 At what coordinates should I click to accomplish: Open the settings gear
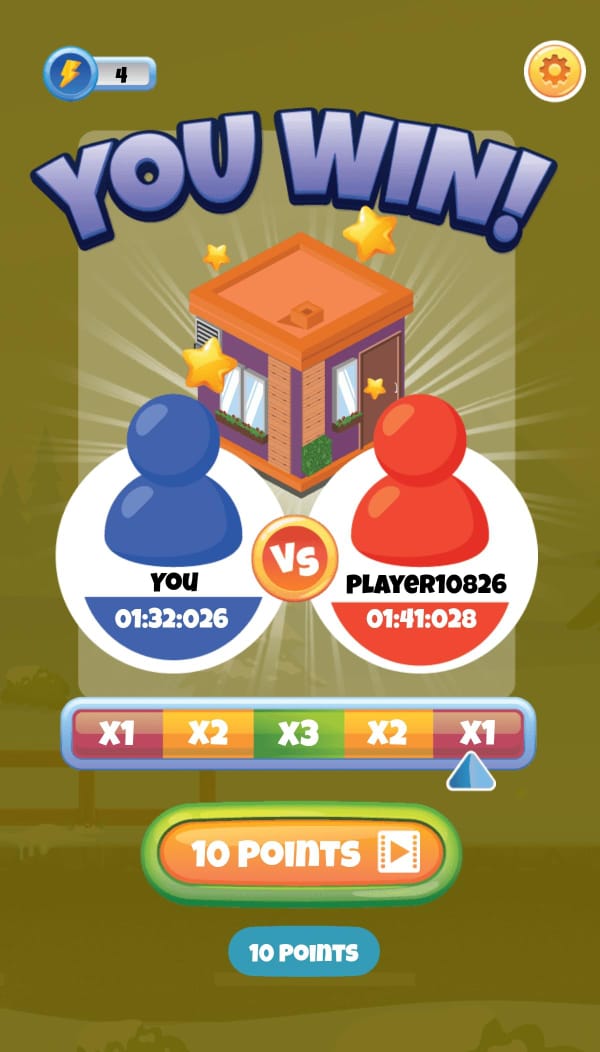[x=554, y=71]
